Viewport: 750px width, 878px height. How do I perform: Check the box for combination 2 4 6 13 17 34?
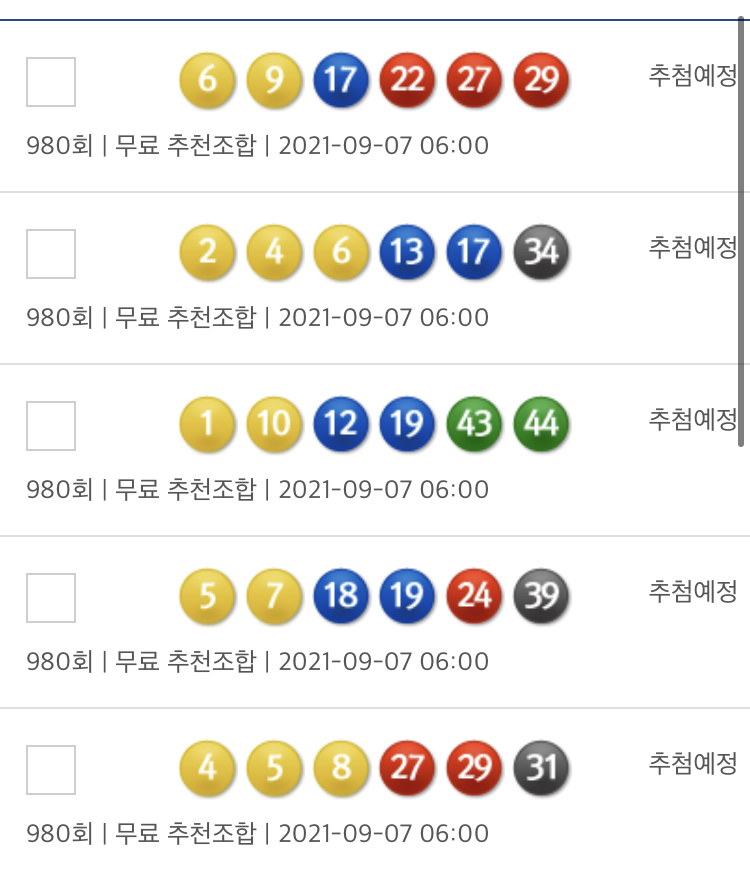tap(50, 254)
